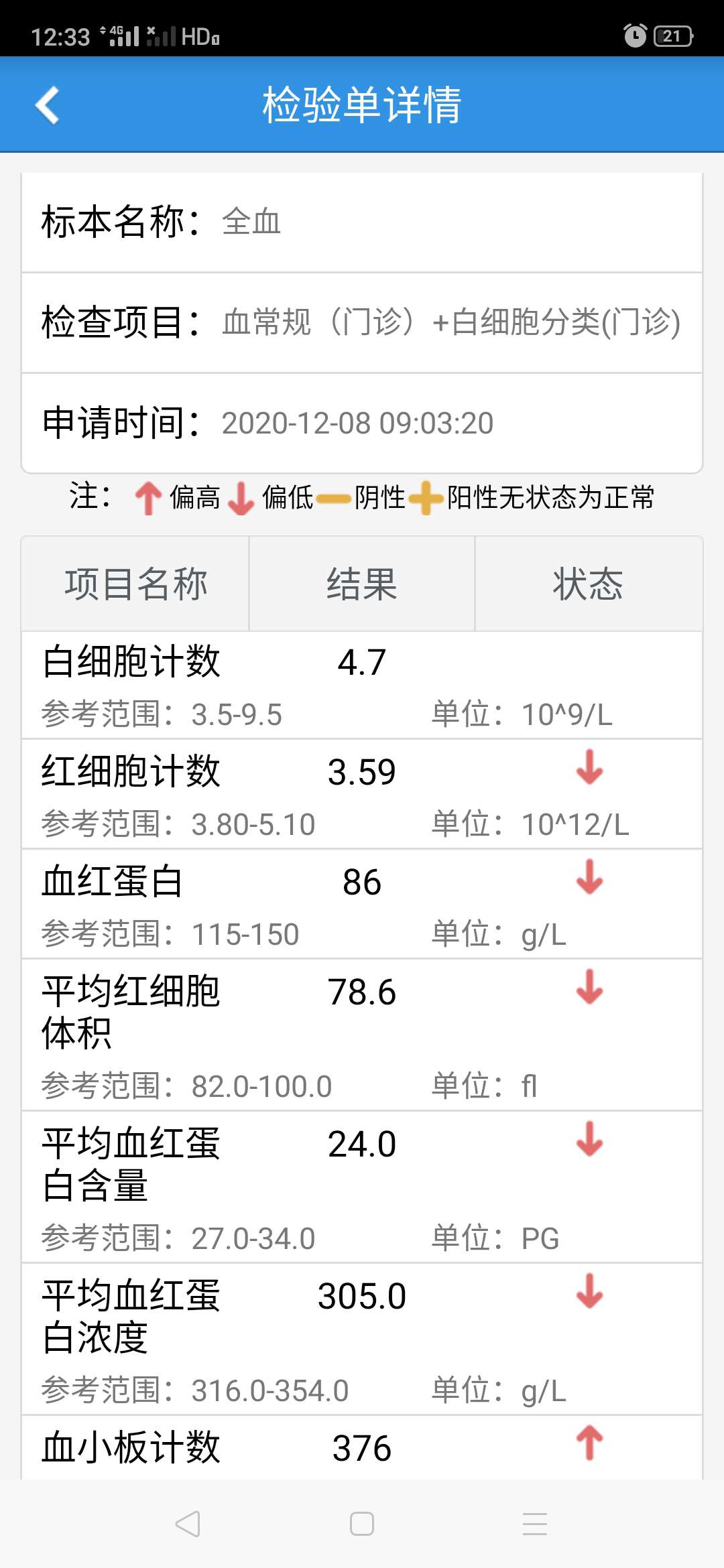Tap the back arrow on 检验单详情 title bar

pos(47,106)
